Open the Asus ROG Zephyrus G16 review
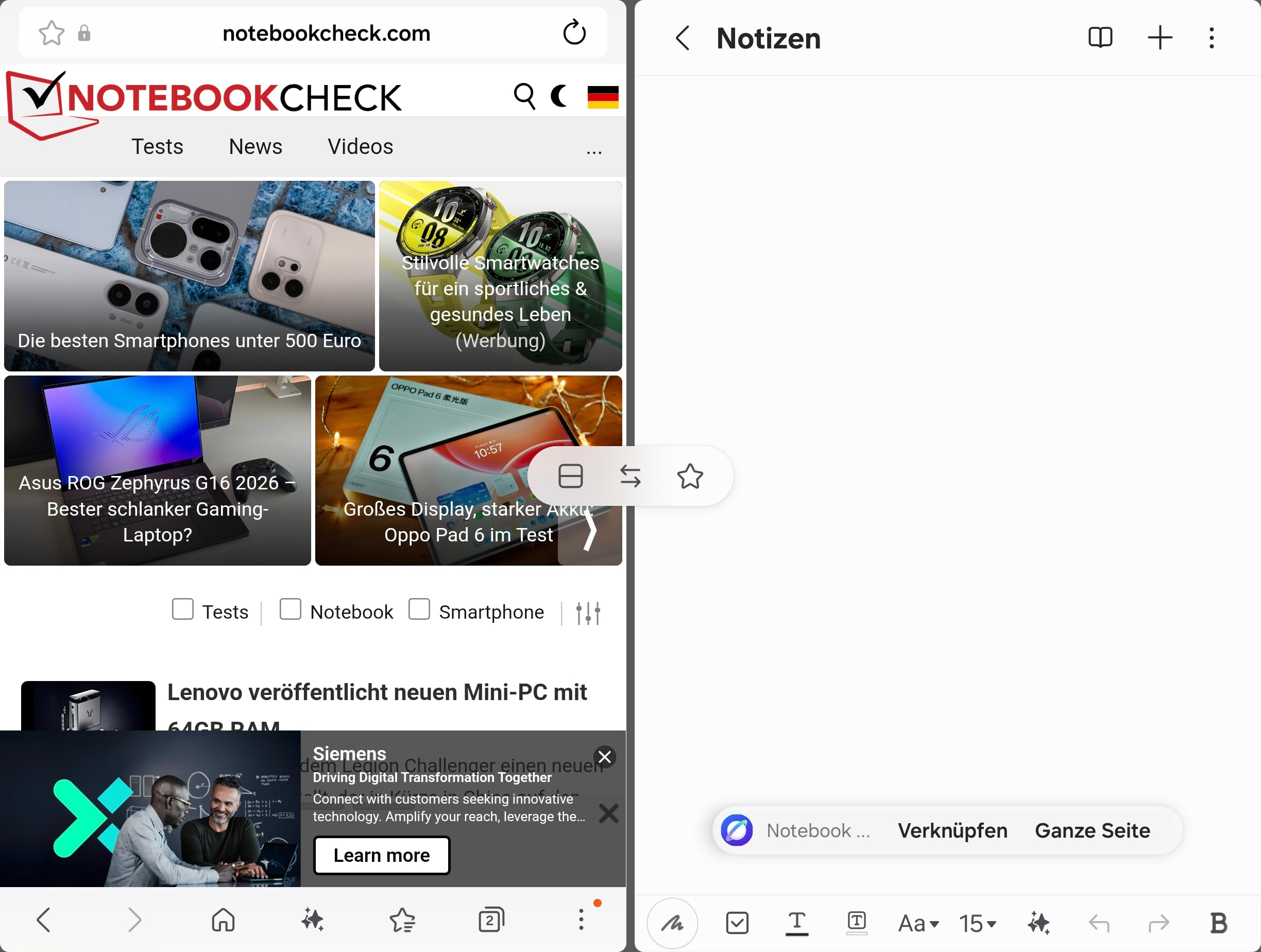Image resolution: width=1261 pixels, height=952 pixels. click(157, 470)
